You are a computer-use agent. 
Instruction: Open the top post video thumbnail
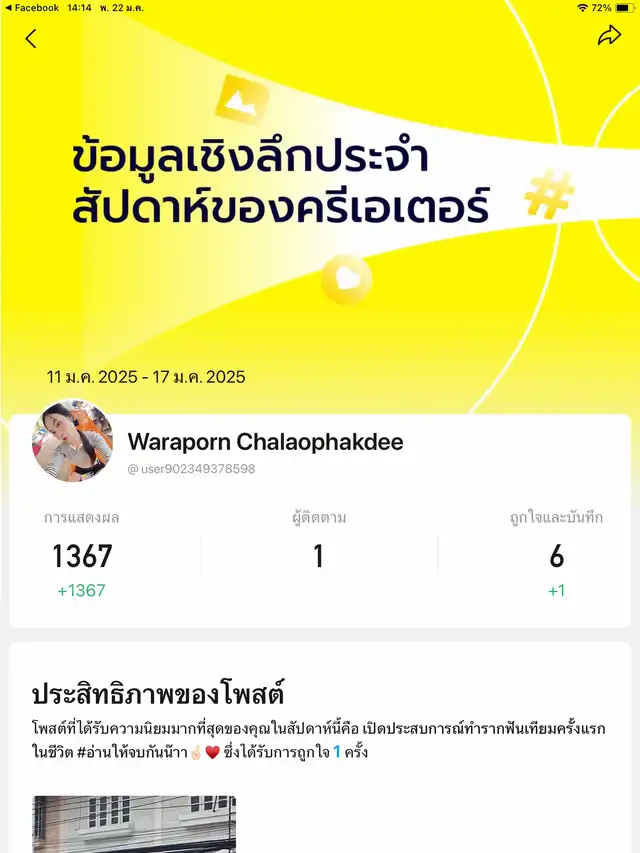(x=134, y=824)
